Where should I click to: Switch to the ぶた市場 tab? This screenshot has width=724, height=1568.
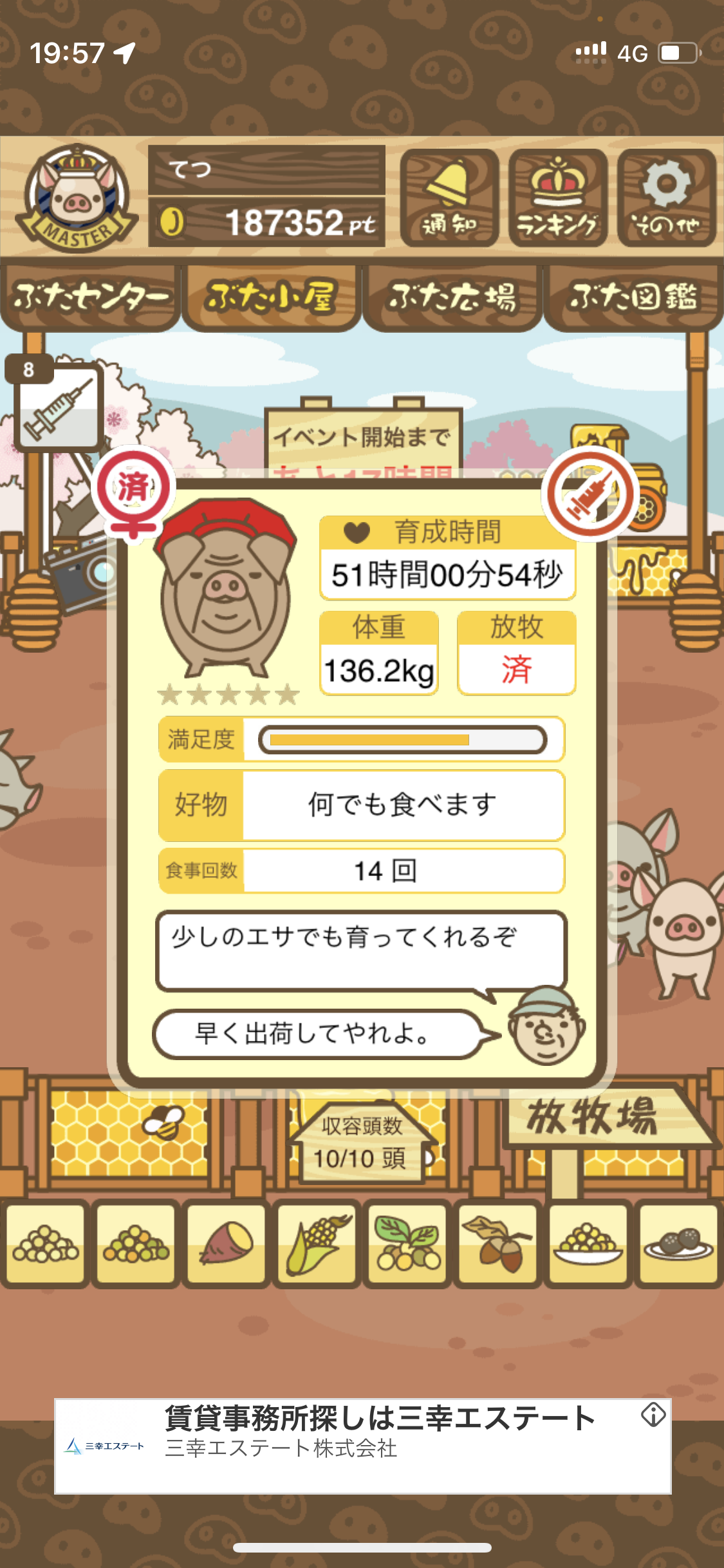[452, 298]
